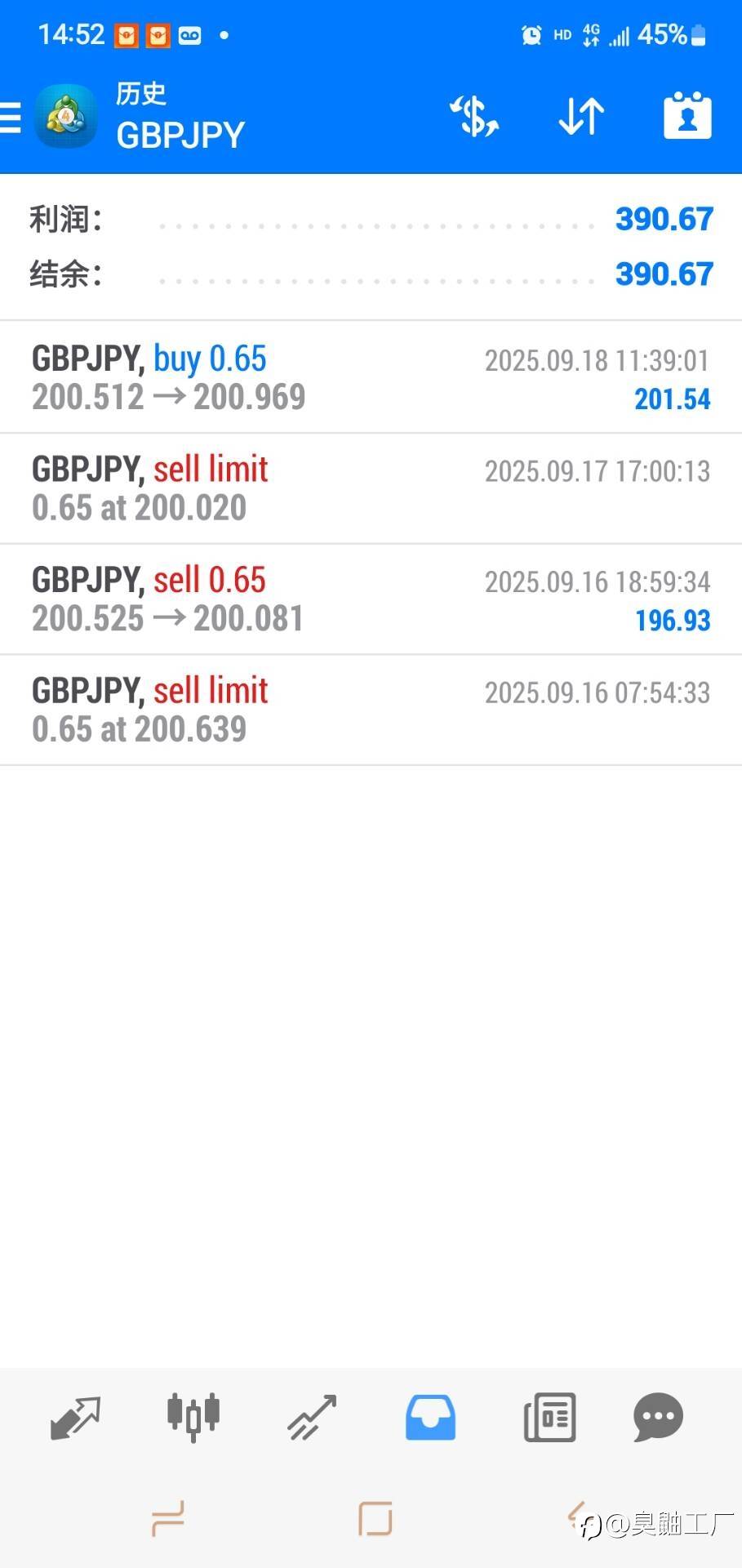Expand the GBPJPY sell 0.65 trade
Image resolution: width=742 pixels, height=1568 pixels.
[x=371, y=599]
